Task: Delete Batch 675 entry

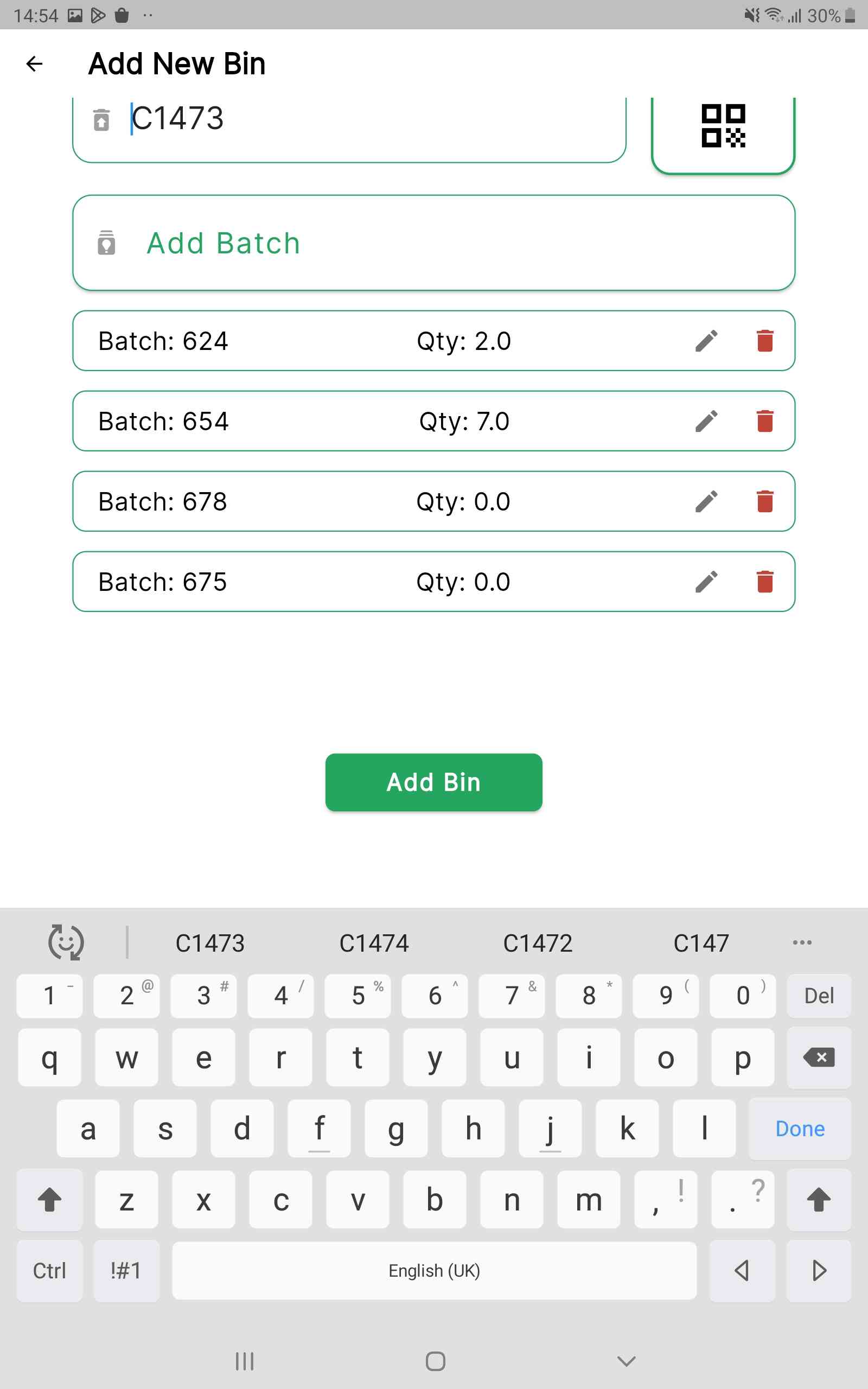Action: pyautogui.click(x=765, y=582)
